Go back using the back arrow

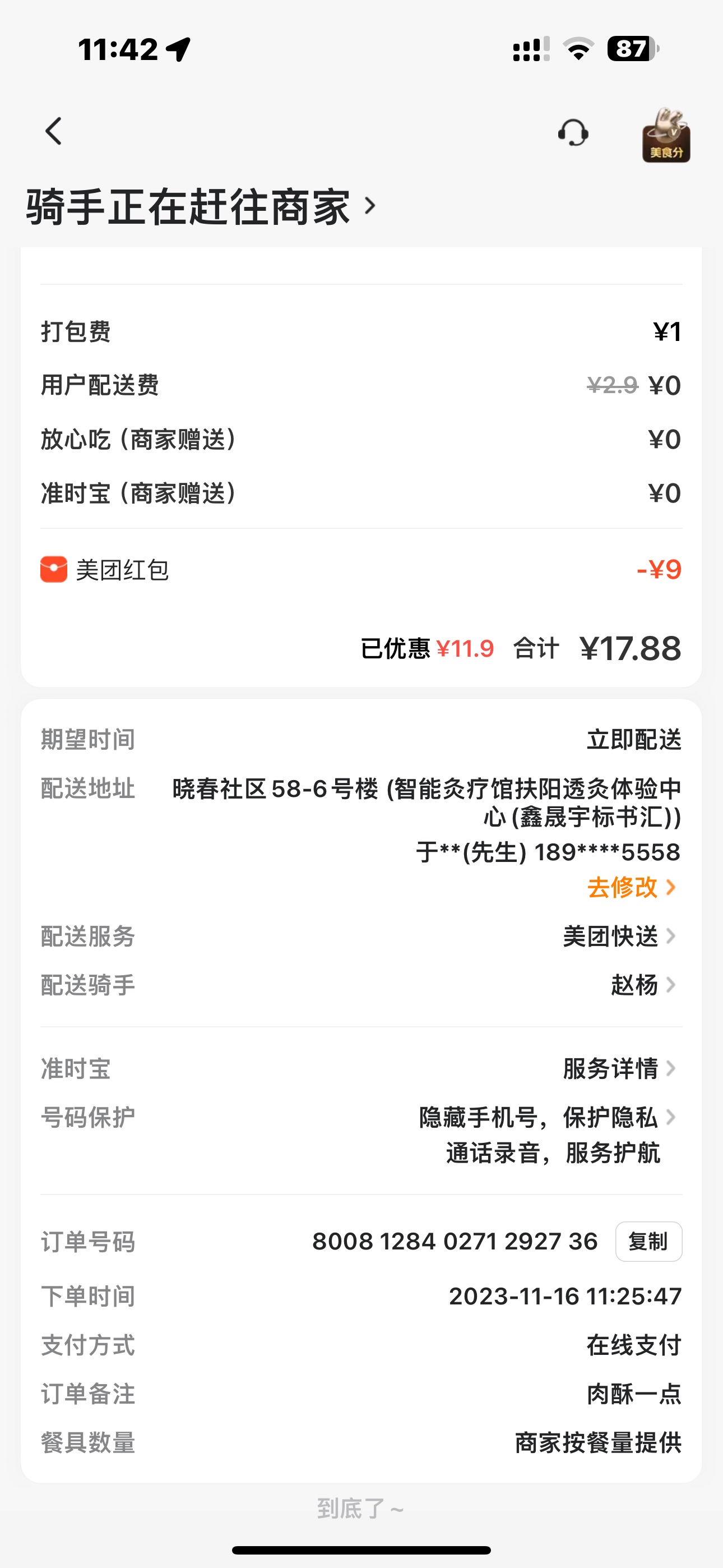click(54, 131)
